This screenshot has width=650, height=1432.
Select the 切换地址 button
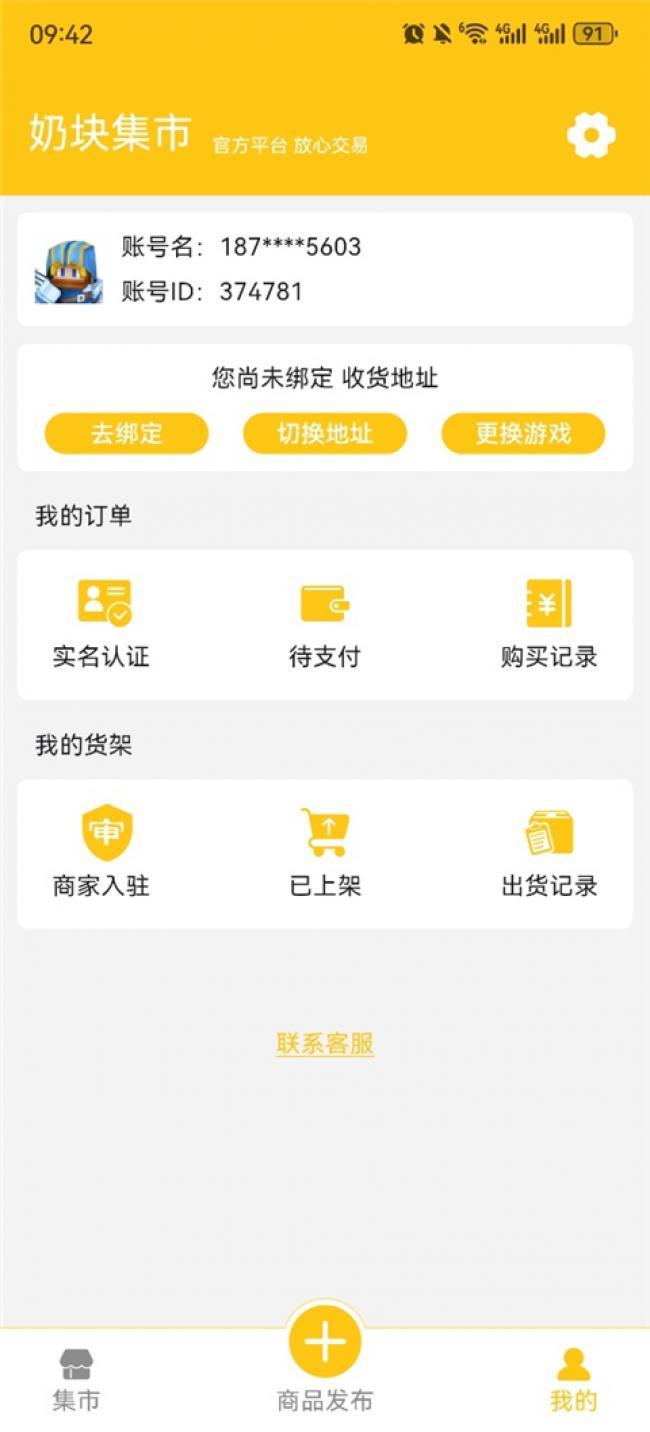click(x=325, y=434)
